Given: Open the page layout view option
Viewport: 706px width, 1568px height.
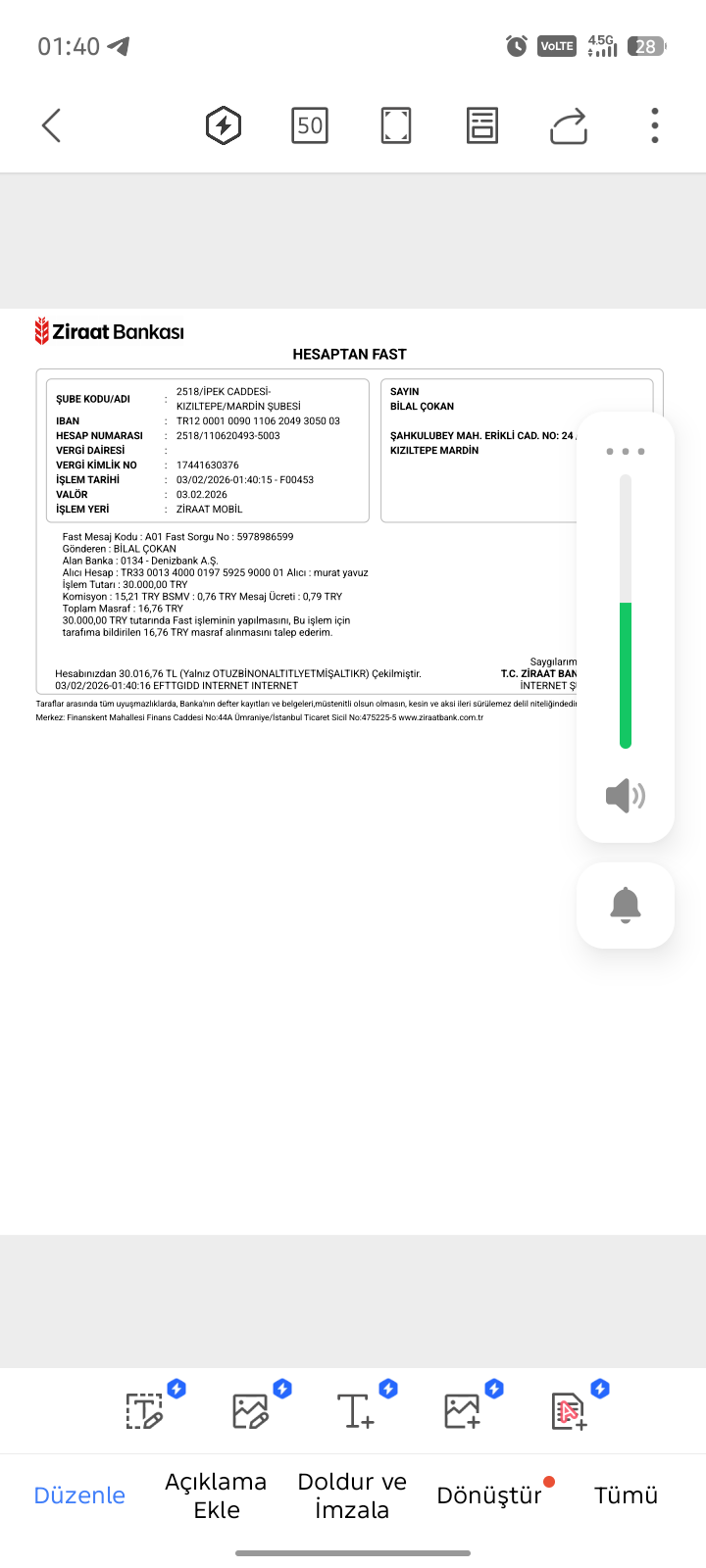Looking at the screenshot, I should pos(482,125).
